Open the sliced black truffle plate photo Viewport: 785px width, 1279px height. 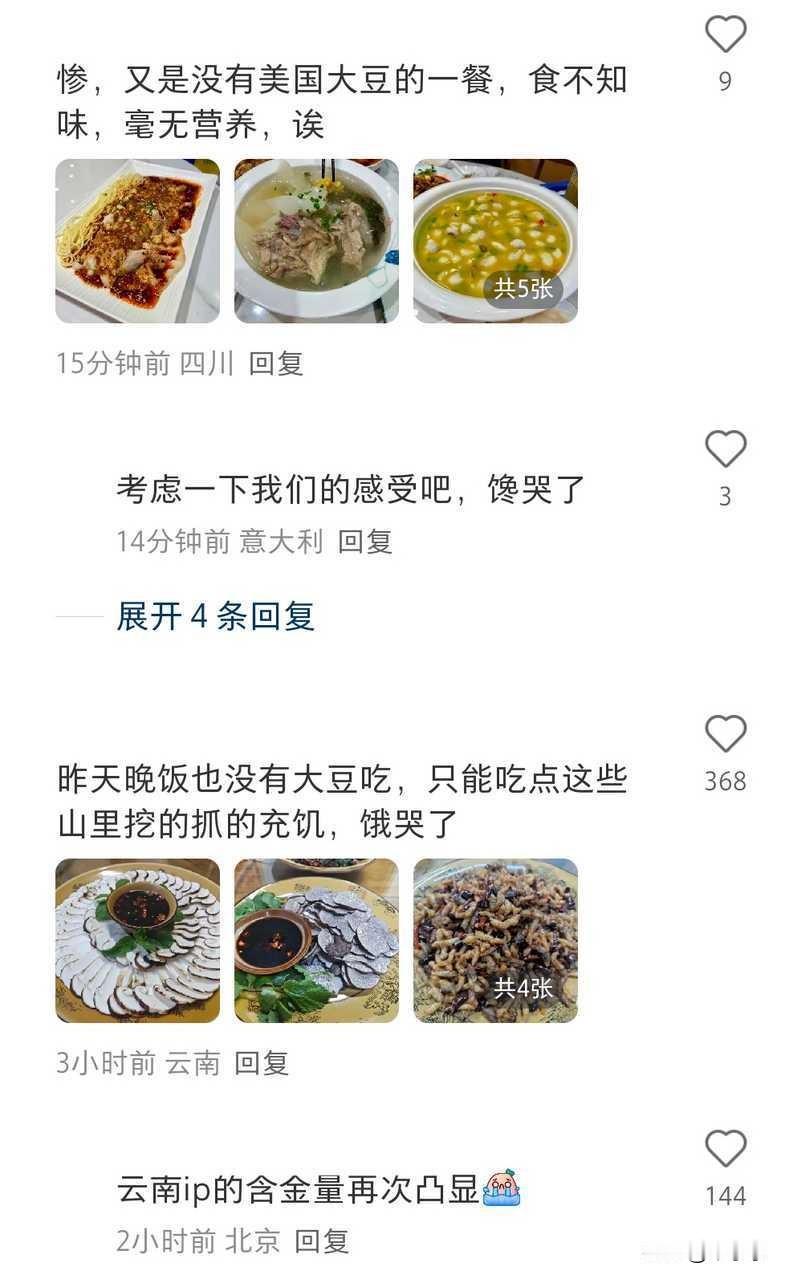(x=316, y=940)
